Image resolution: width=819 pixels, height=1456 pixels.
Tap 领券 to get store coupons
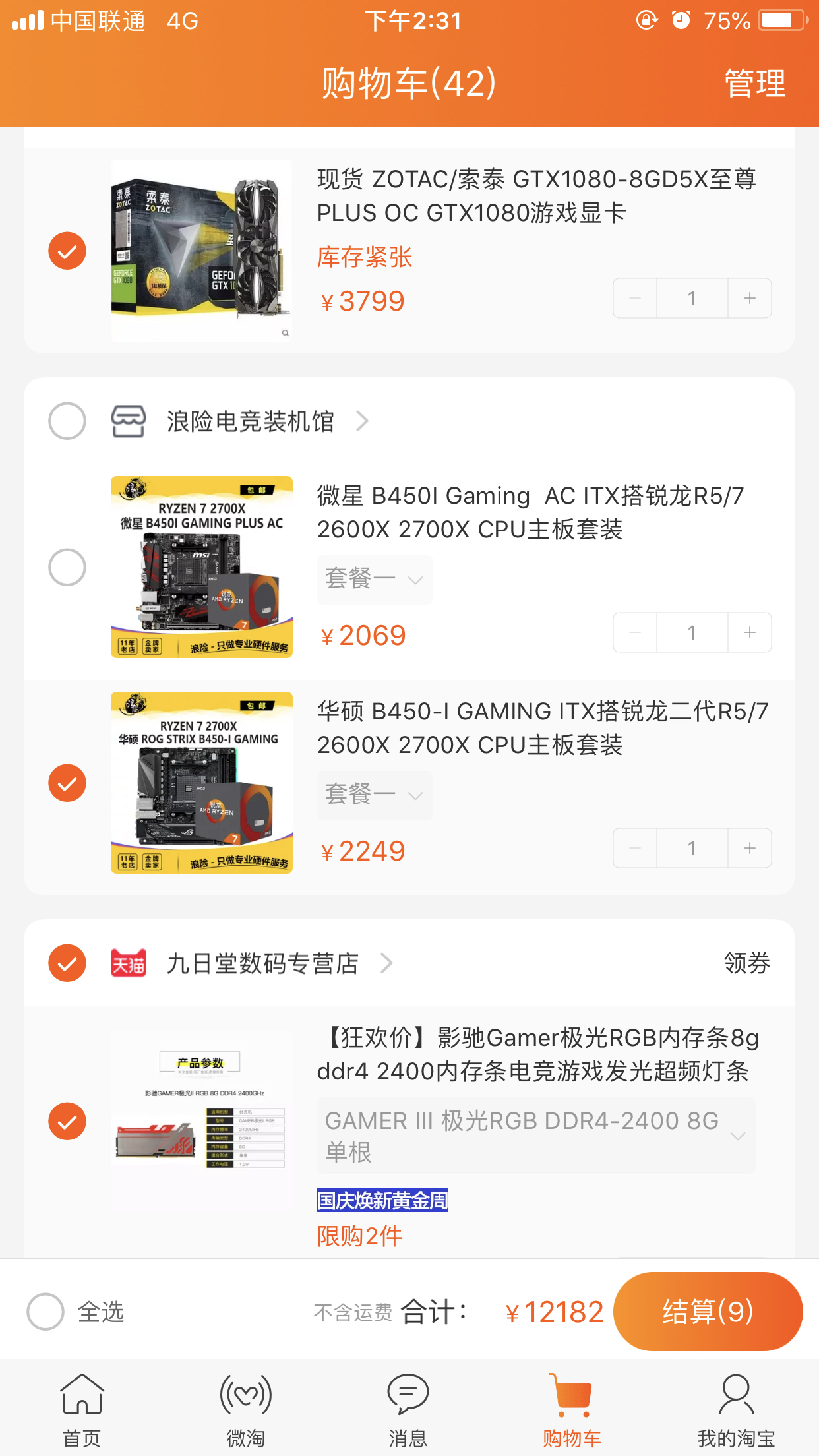click(x=746, y=963)
